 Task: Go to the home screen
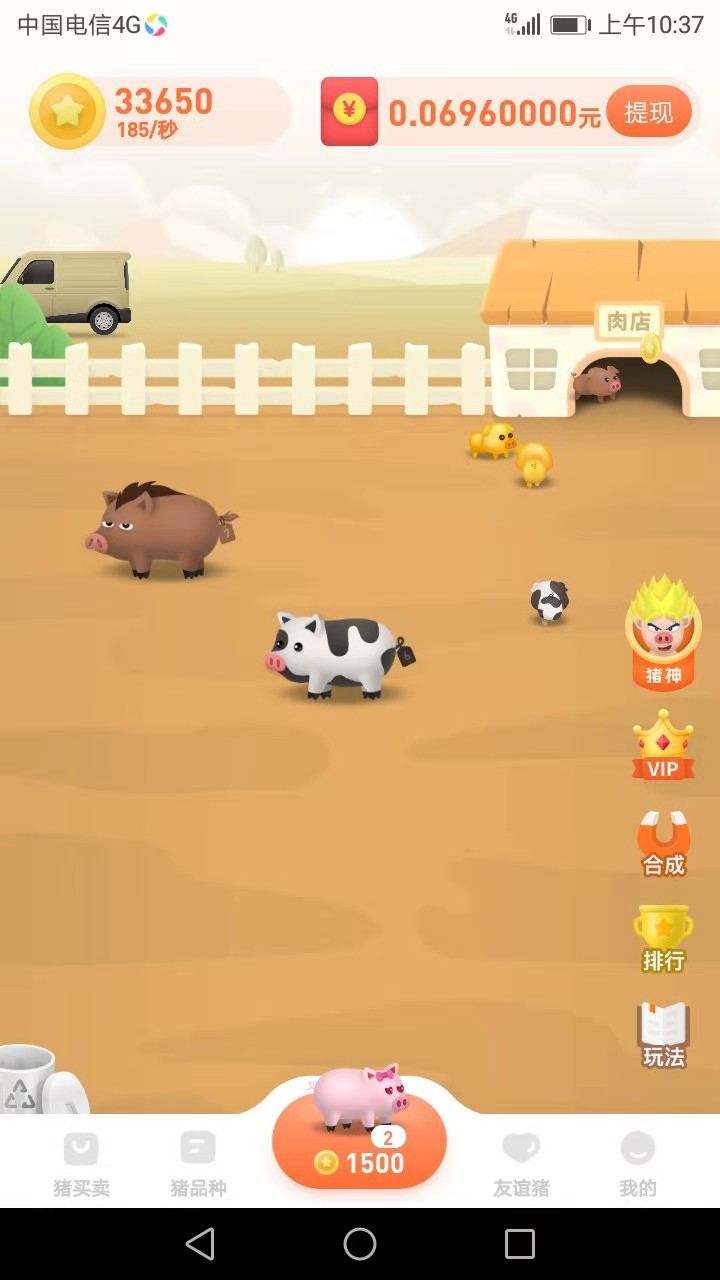click(360, 1244)
